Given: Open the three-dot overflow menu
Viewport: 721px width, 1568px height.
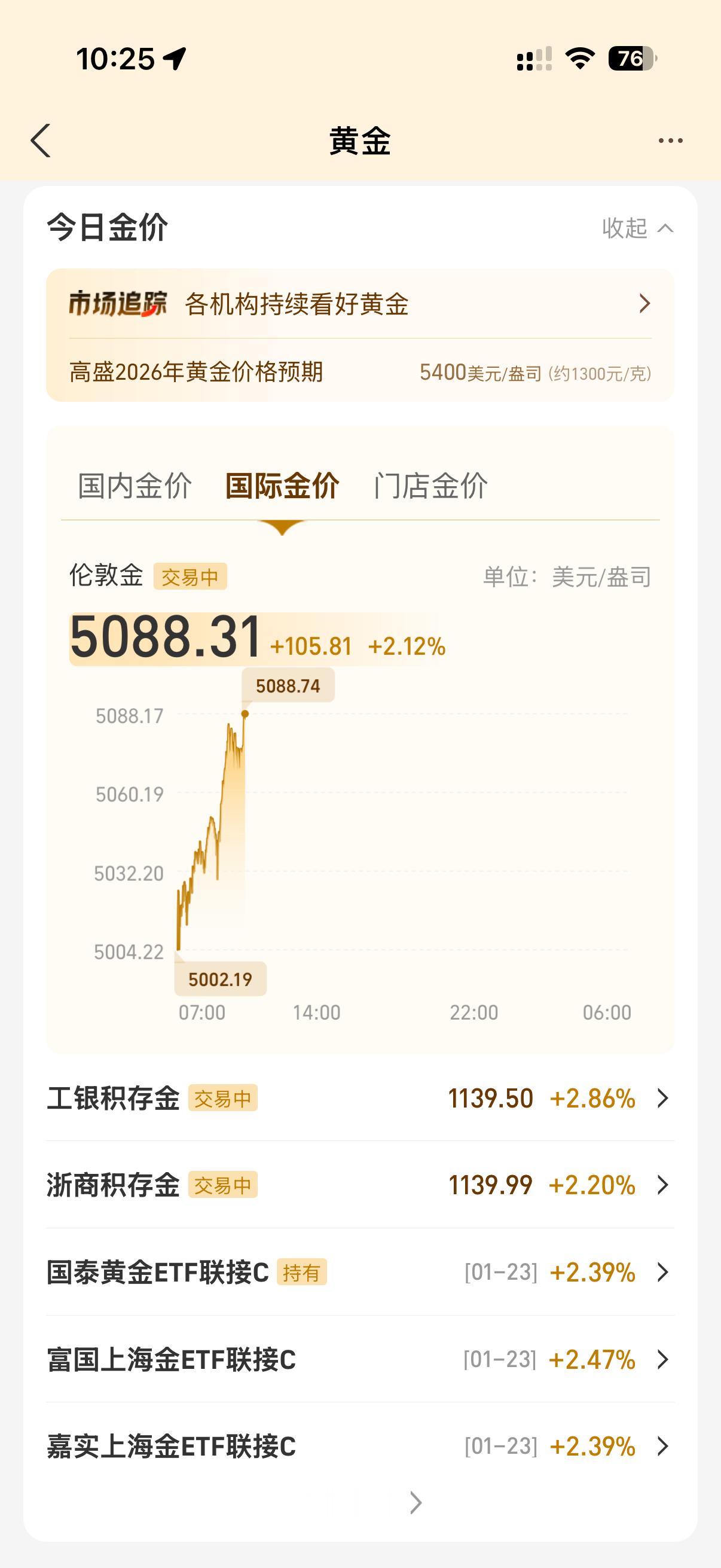Looking at the screenshot, I should [x=670, y=141].
